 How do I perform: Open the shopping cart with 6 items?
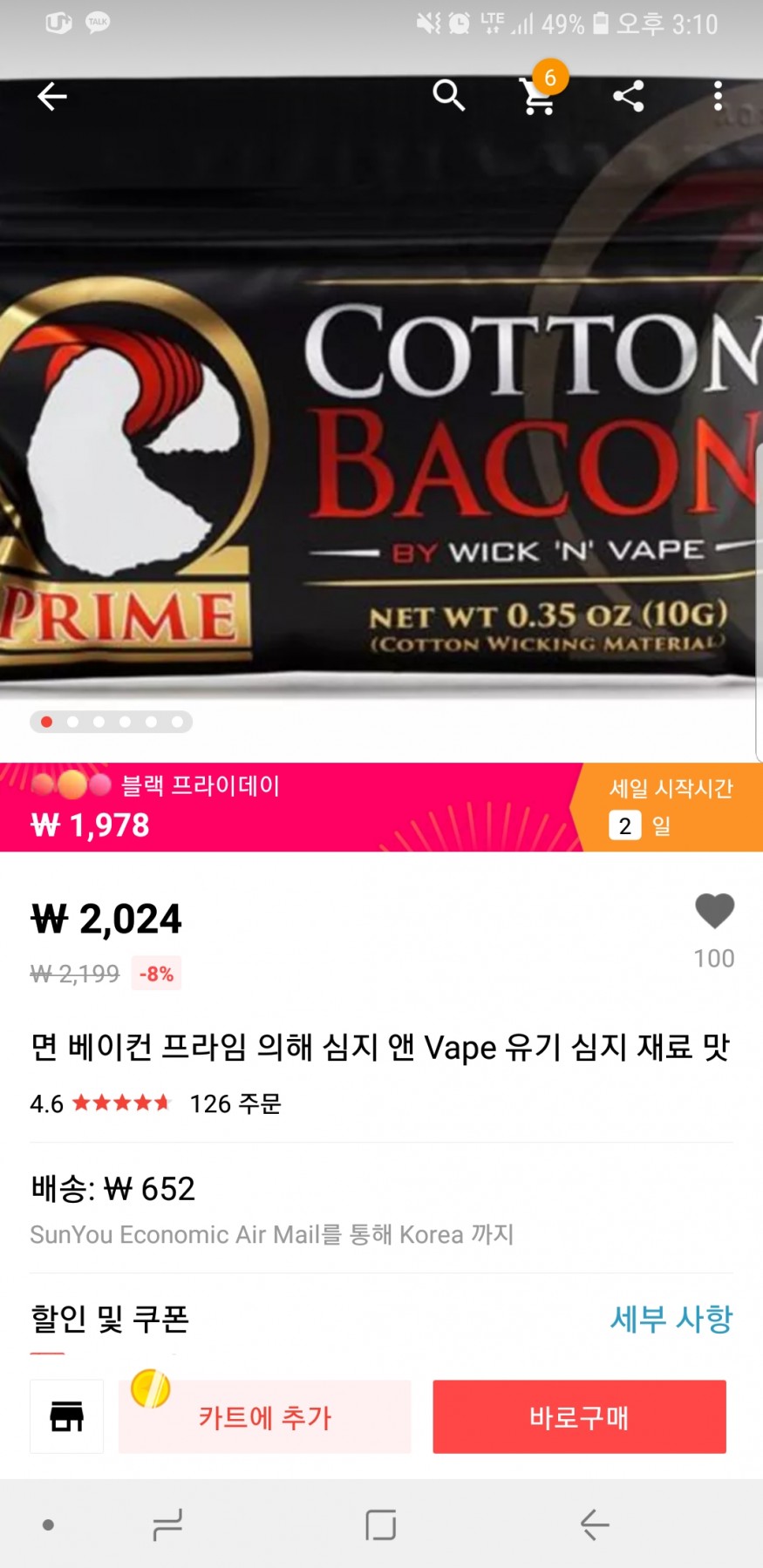[x=538, y=96]
